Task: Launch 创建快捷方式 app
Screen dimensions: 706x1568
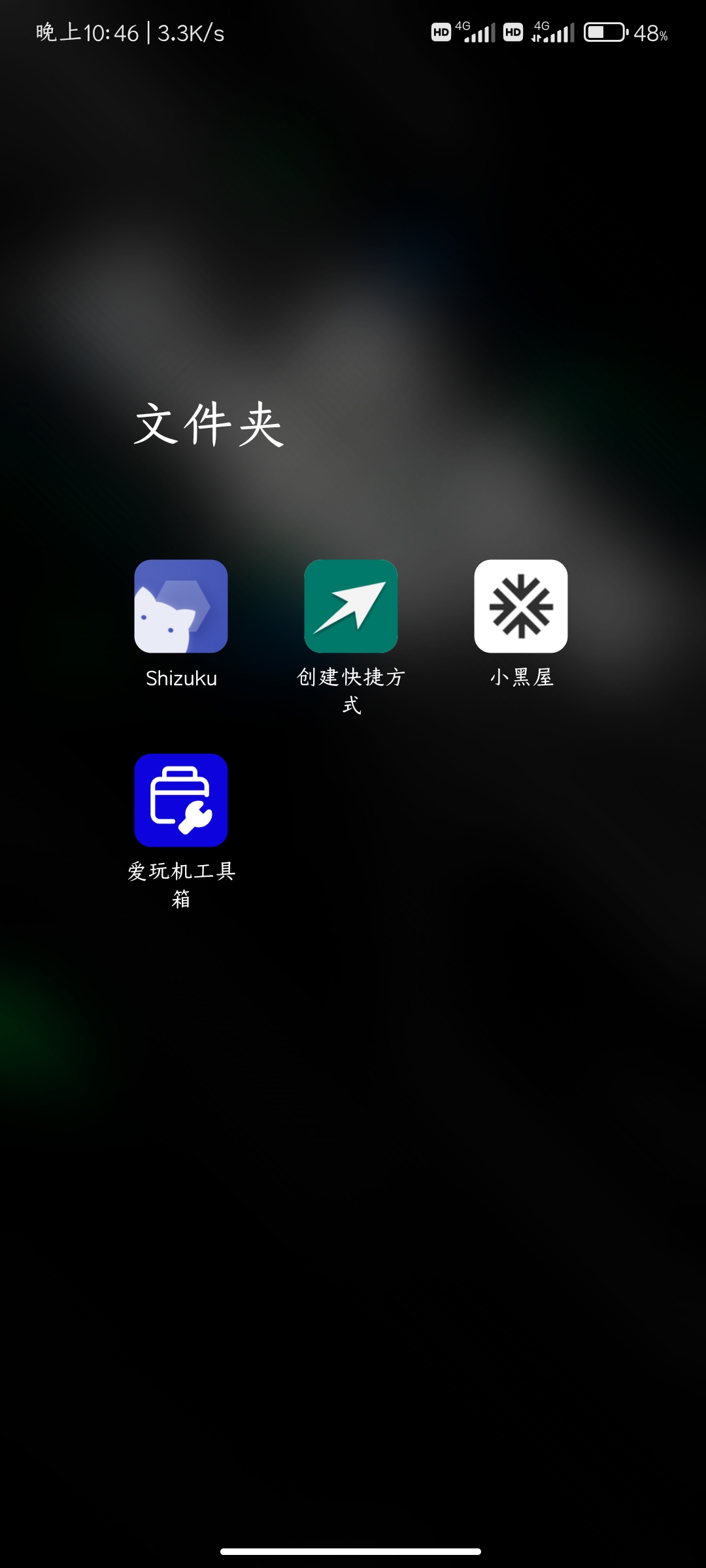Action: [x=351, y=606]
